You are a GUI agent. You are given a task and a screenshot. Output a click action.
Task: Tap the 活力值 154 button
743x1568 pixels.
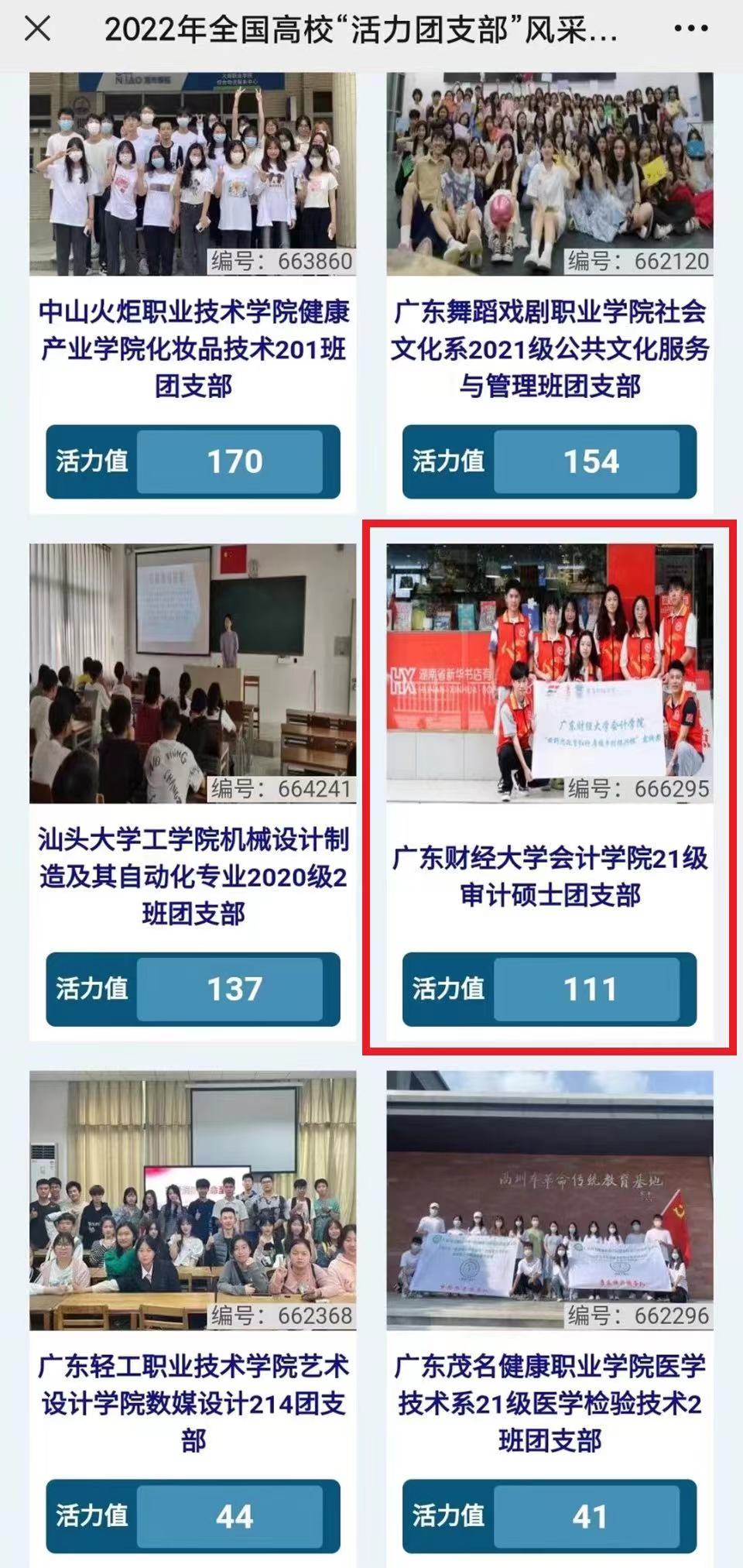coord(550,461)
